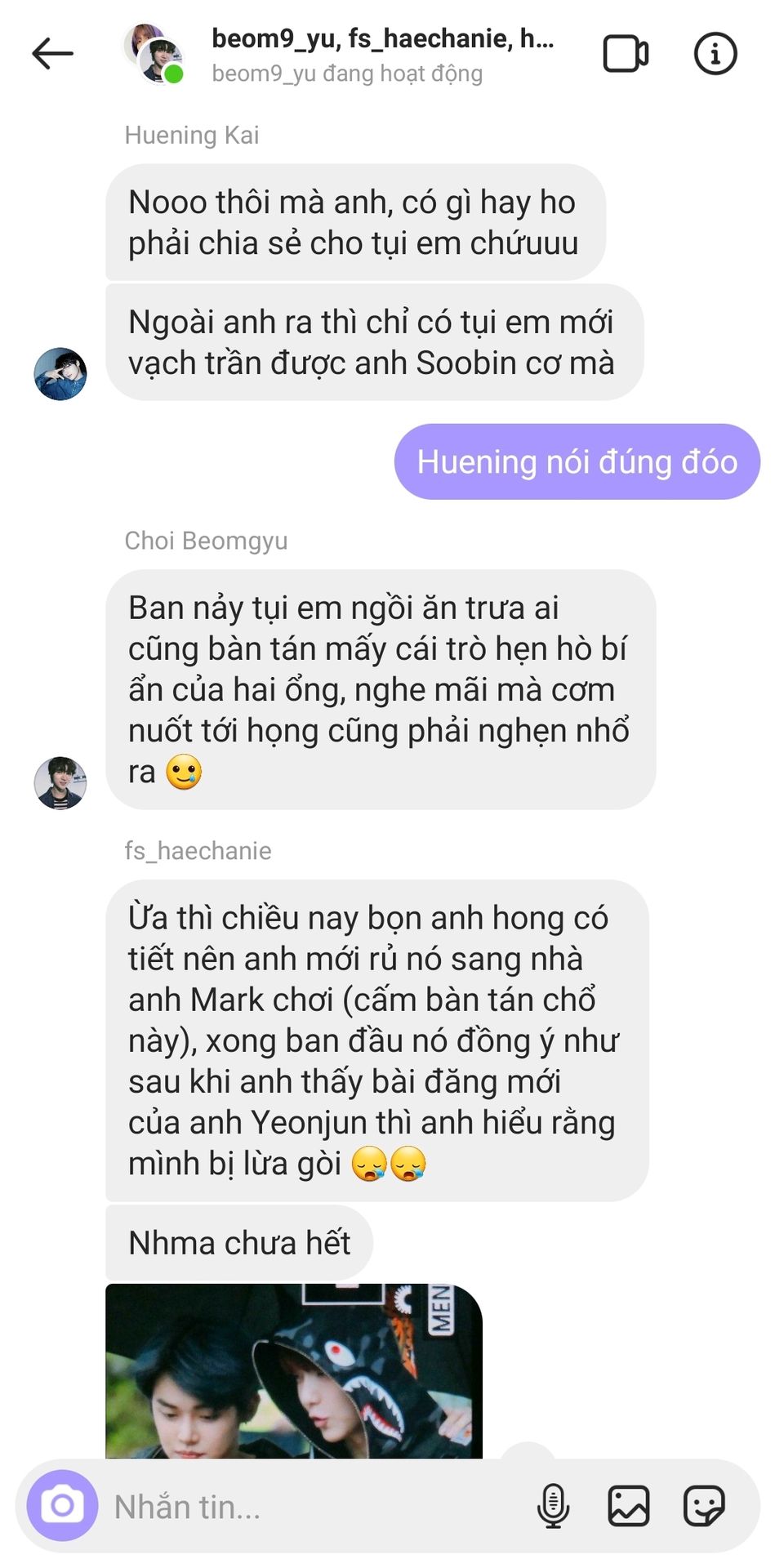Open the camera from the message bar
Screen dimensions: 775x1568
point(62,1505)
